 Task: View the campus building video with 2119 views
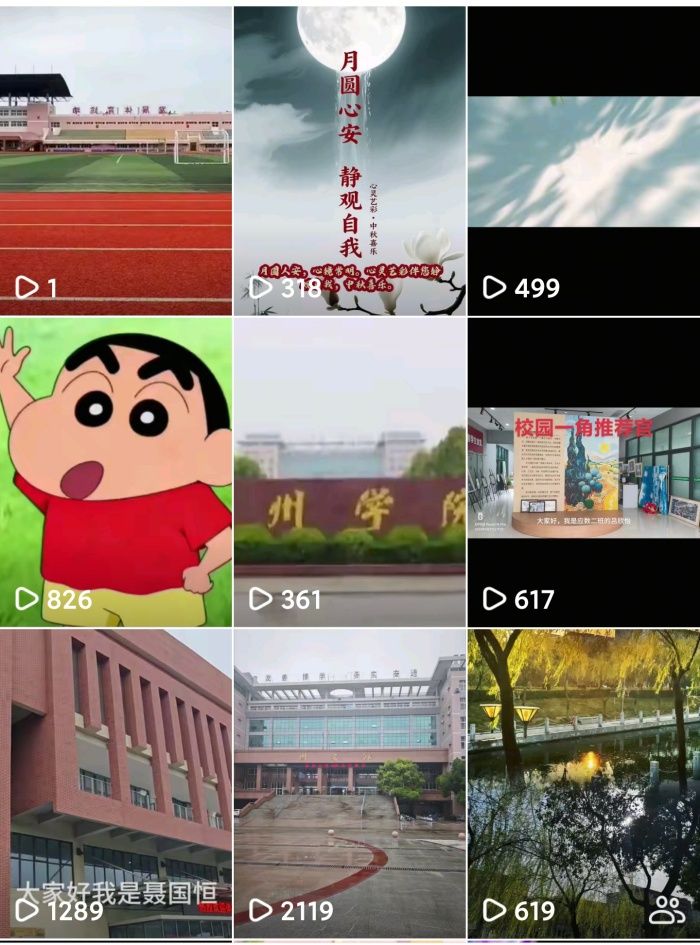(349, 782)
